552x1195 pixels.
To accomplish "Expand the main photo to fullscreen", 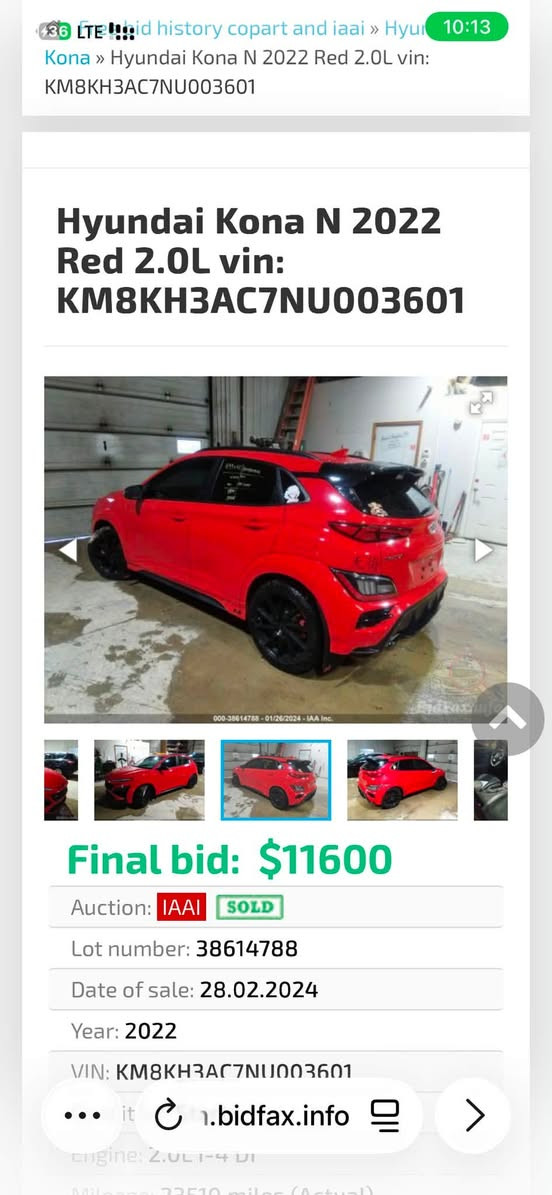I will tap(481, 403).
